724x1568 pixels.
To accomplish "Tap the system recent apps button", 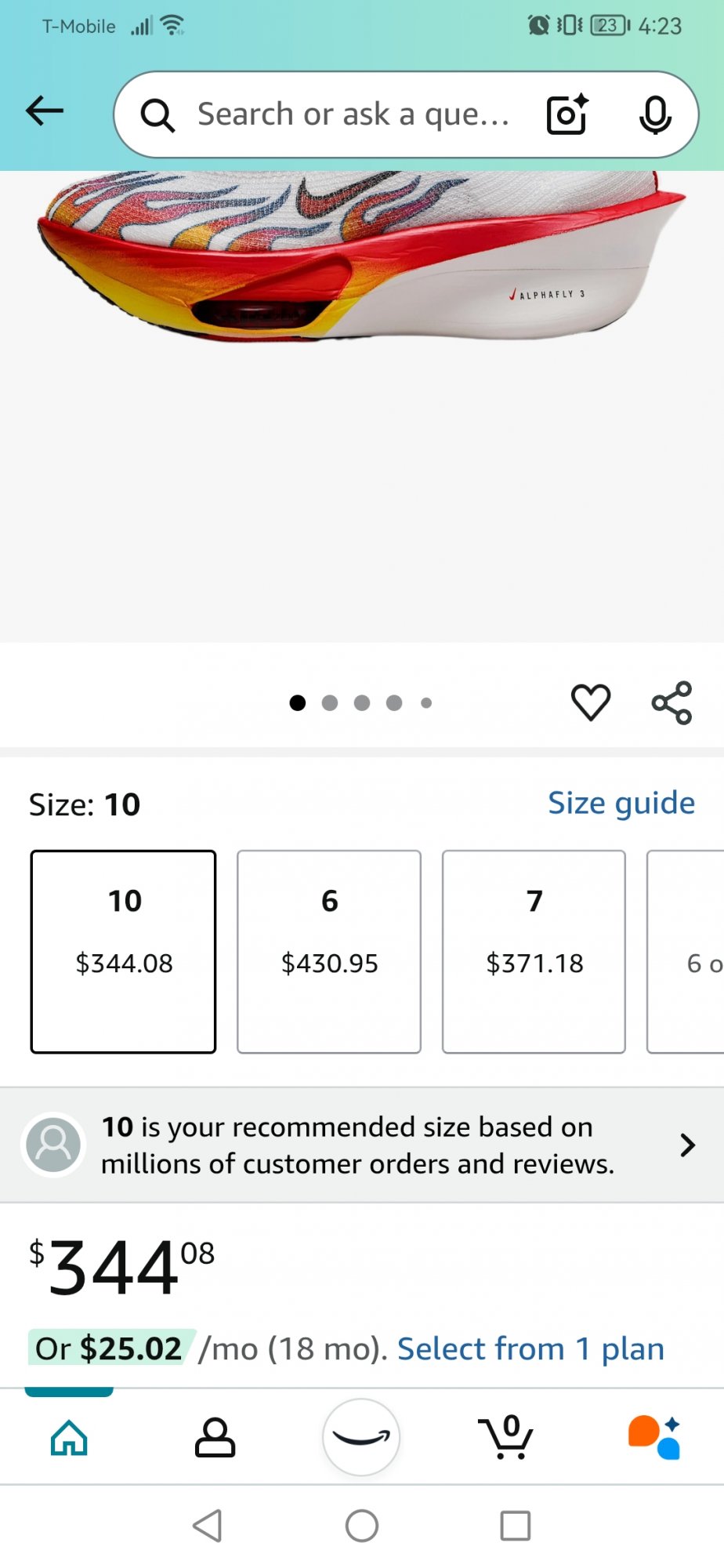I will [x=515, y=1526].
